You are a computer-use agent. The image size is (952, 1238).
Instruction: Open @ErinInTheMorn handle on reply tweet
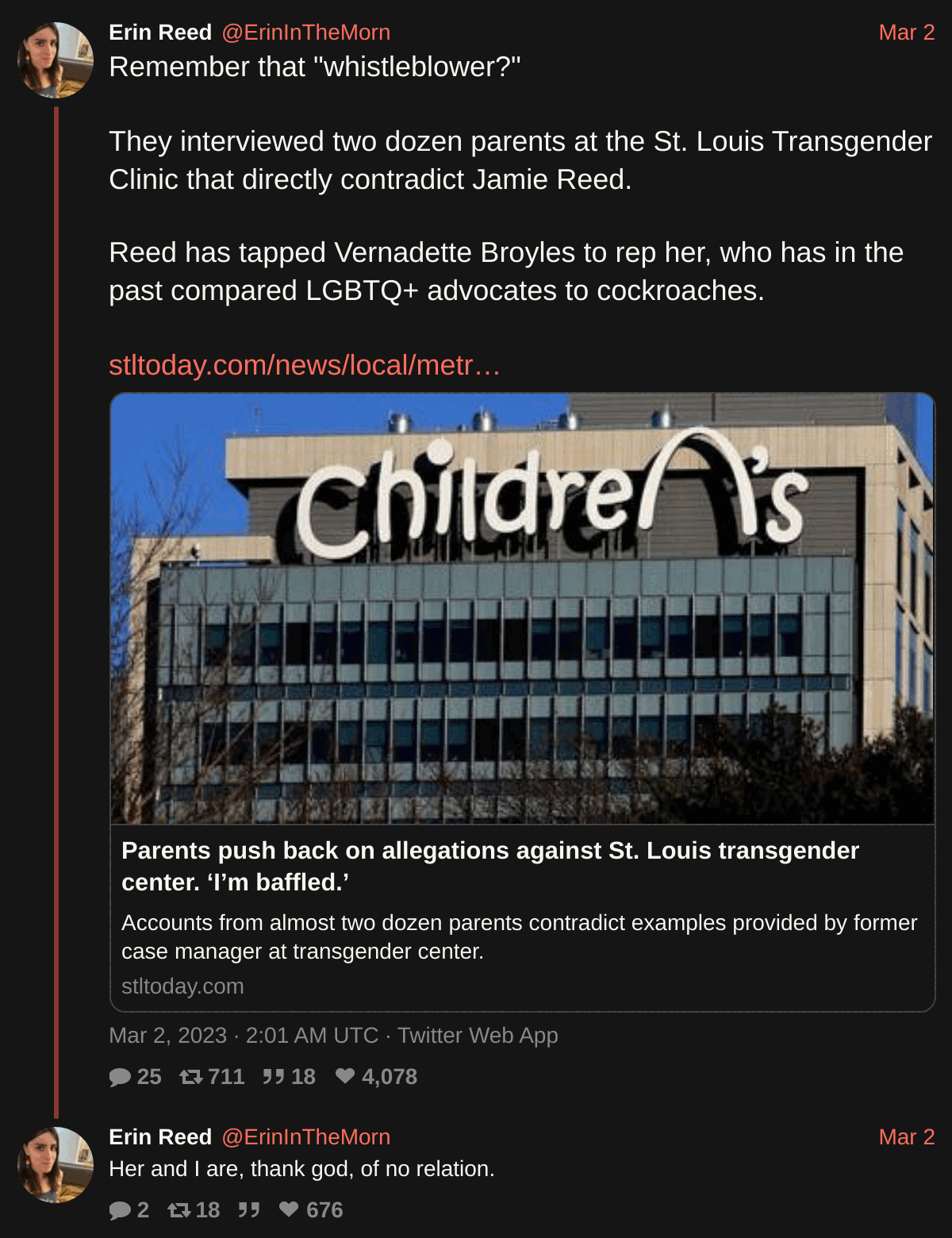tap(305, 1137)
